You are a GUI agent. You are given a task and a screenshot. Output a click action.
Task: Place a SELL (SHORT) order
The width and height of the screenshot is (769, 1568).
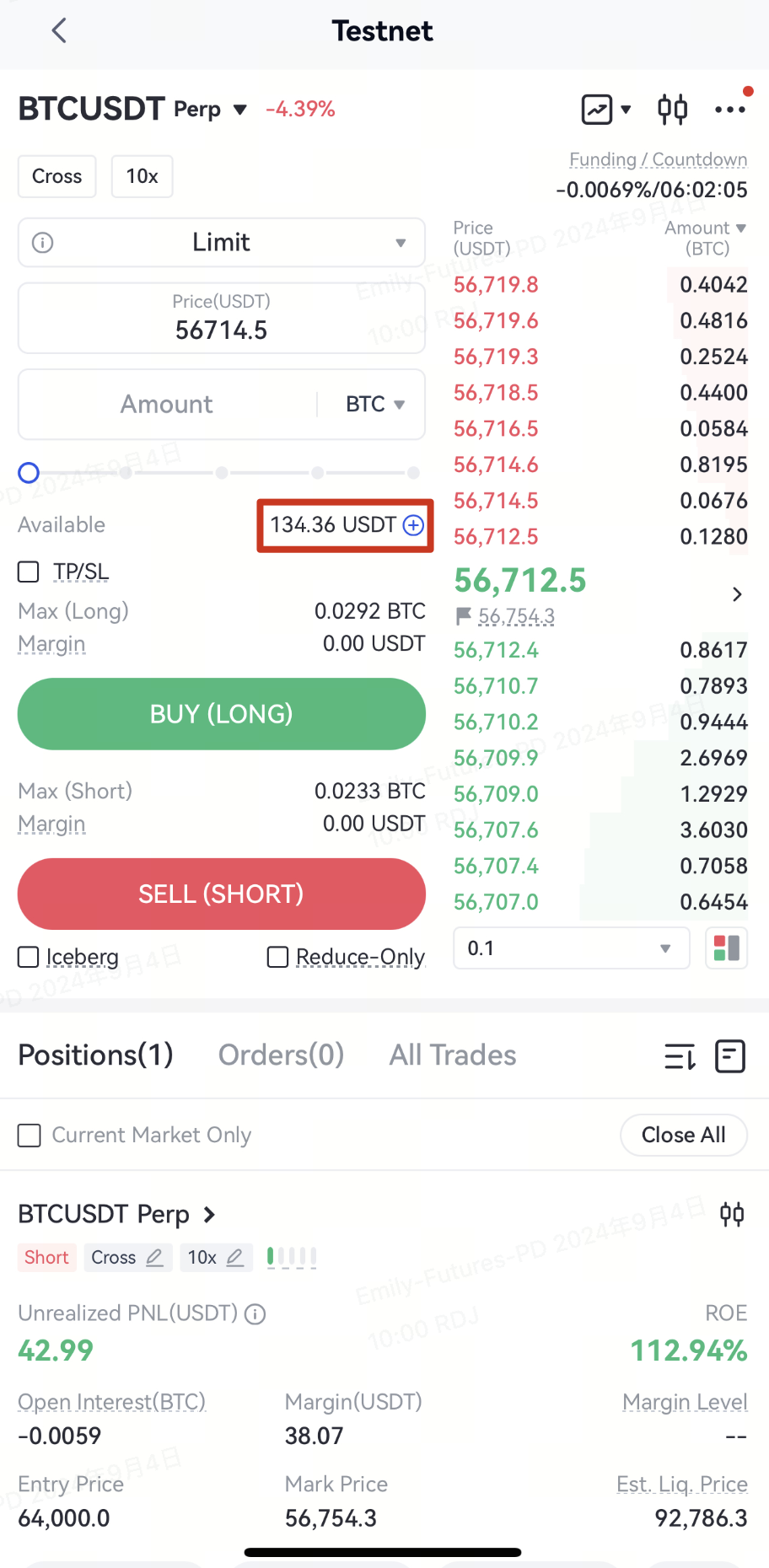[x=221, y=894]
